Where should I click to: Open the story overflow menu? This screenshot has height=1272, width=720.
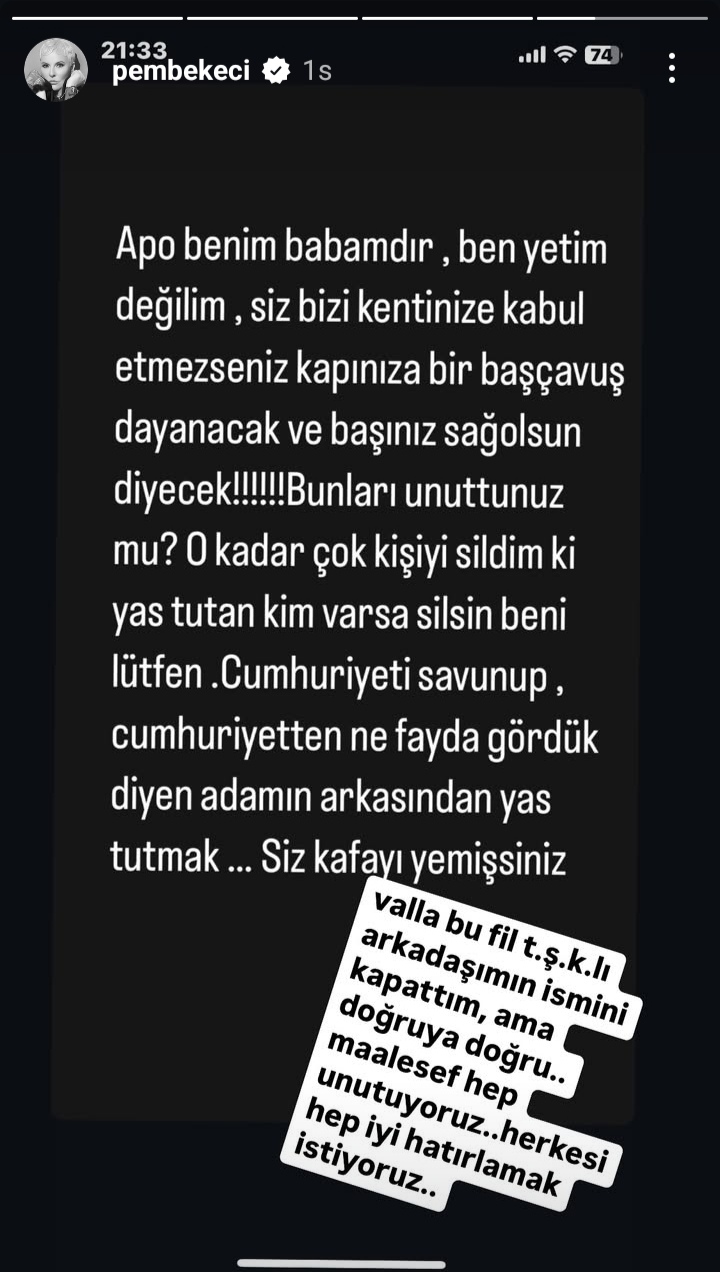tap(672, 68)
